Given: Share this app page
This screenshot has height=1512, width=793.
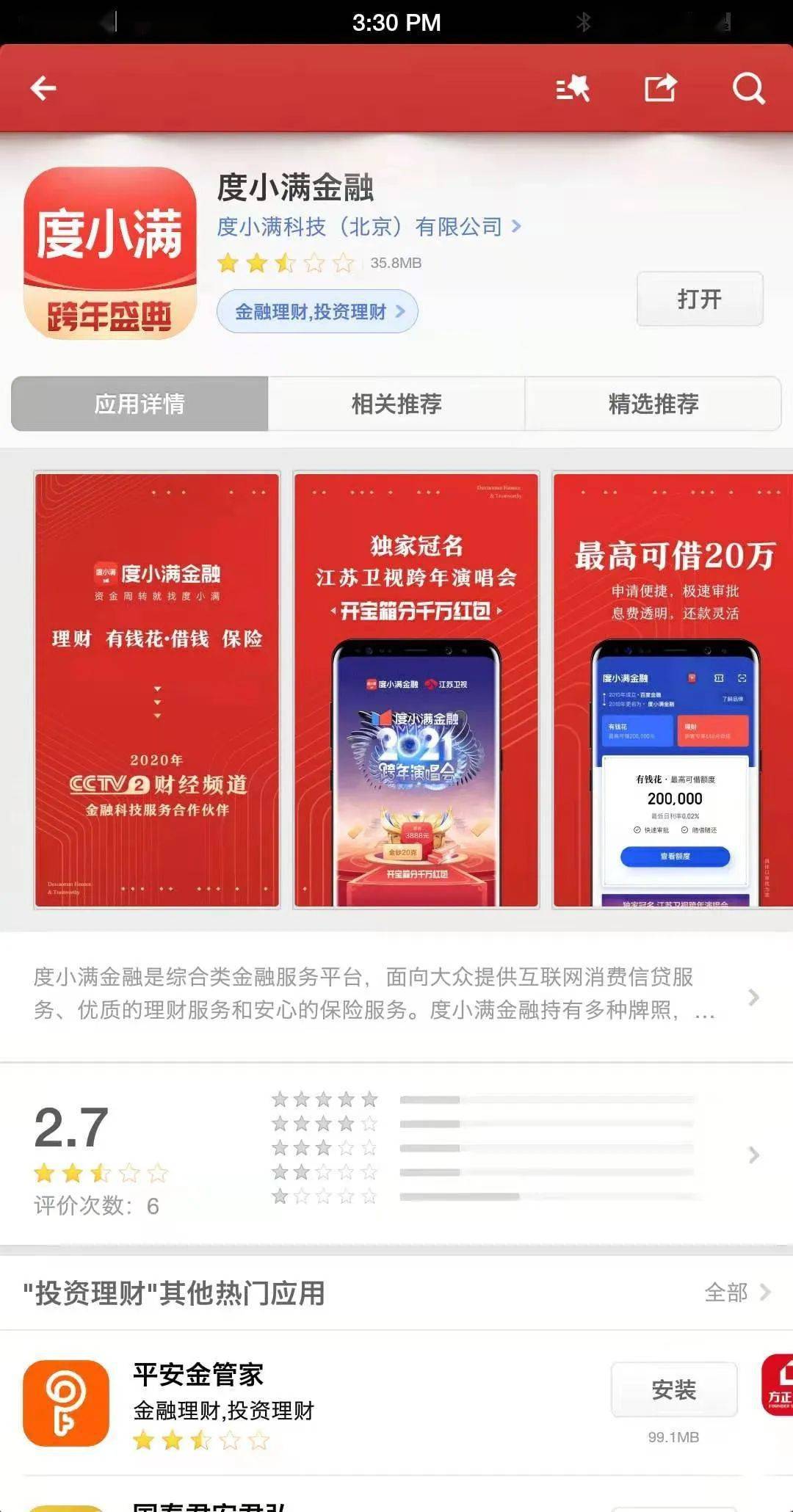Looking at the screenshot, I should 659,89.
